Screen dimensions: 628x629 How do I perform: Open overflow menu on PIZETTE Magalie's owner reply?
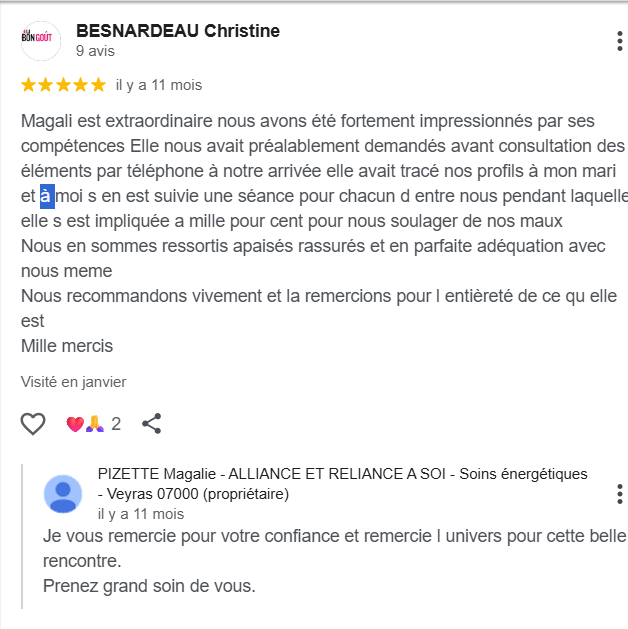[620, 494]
